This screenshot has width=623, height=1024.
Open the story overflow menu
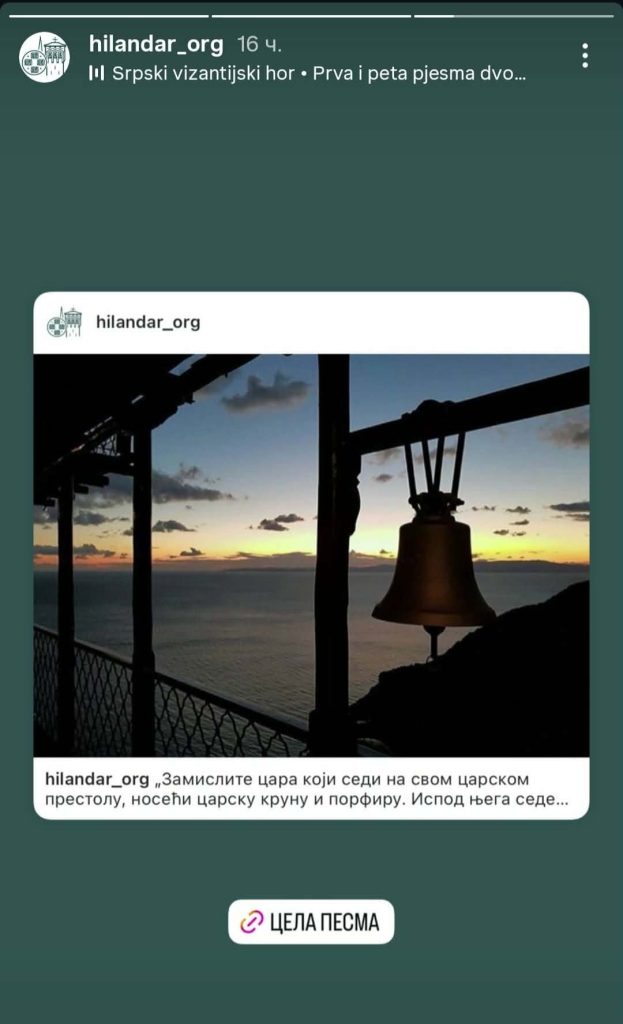point(585,56)
